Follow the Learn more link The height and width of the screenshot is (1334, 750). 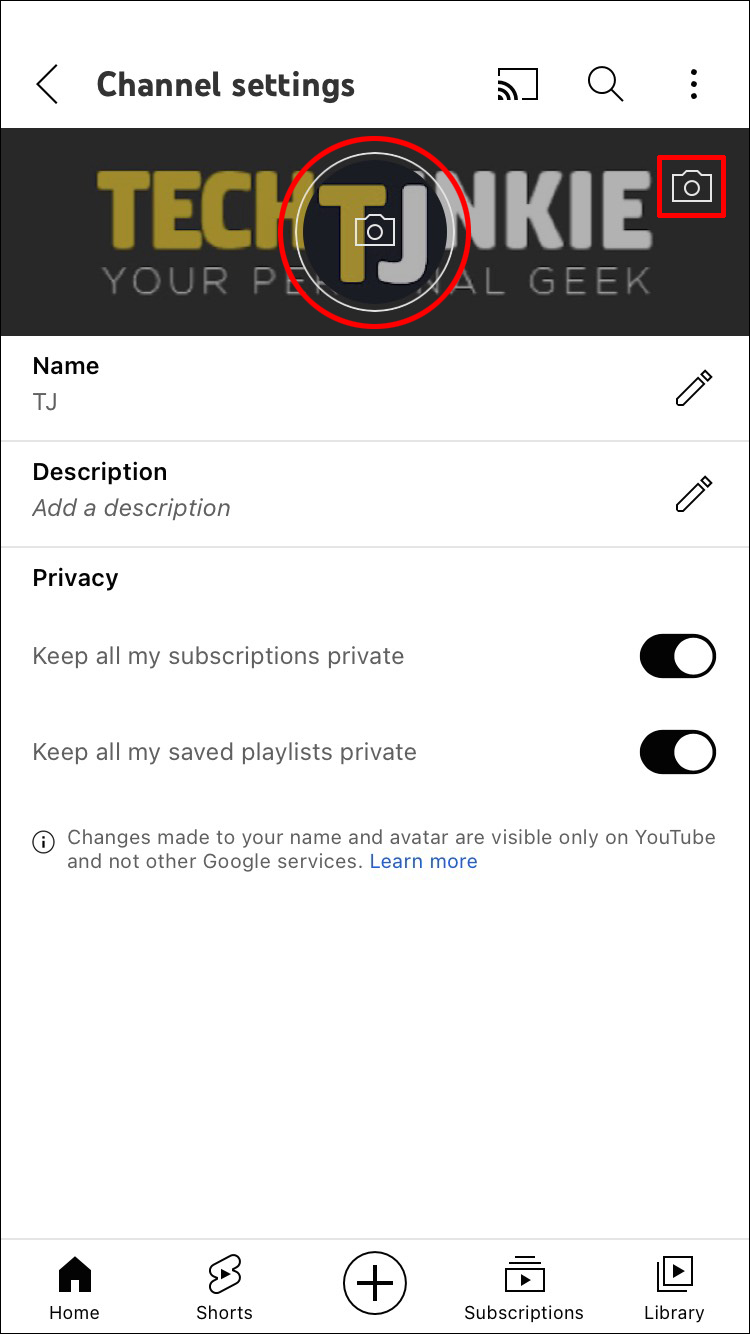tap(423, 861)
